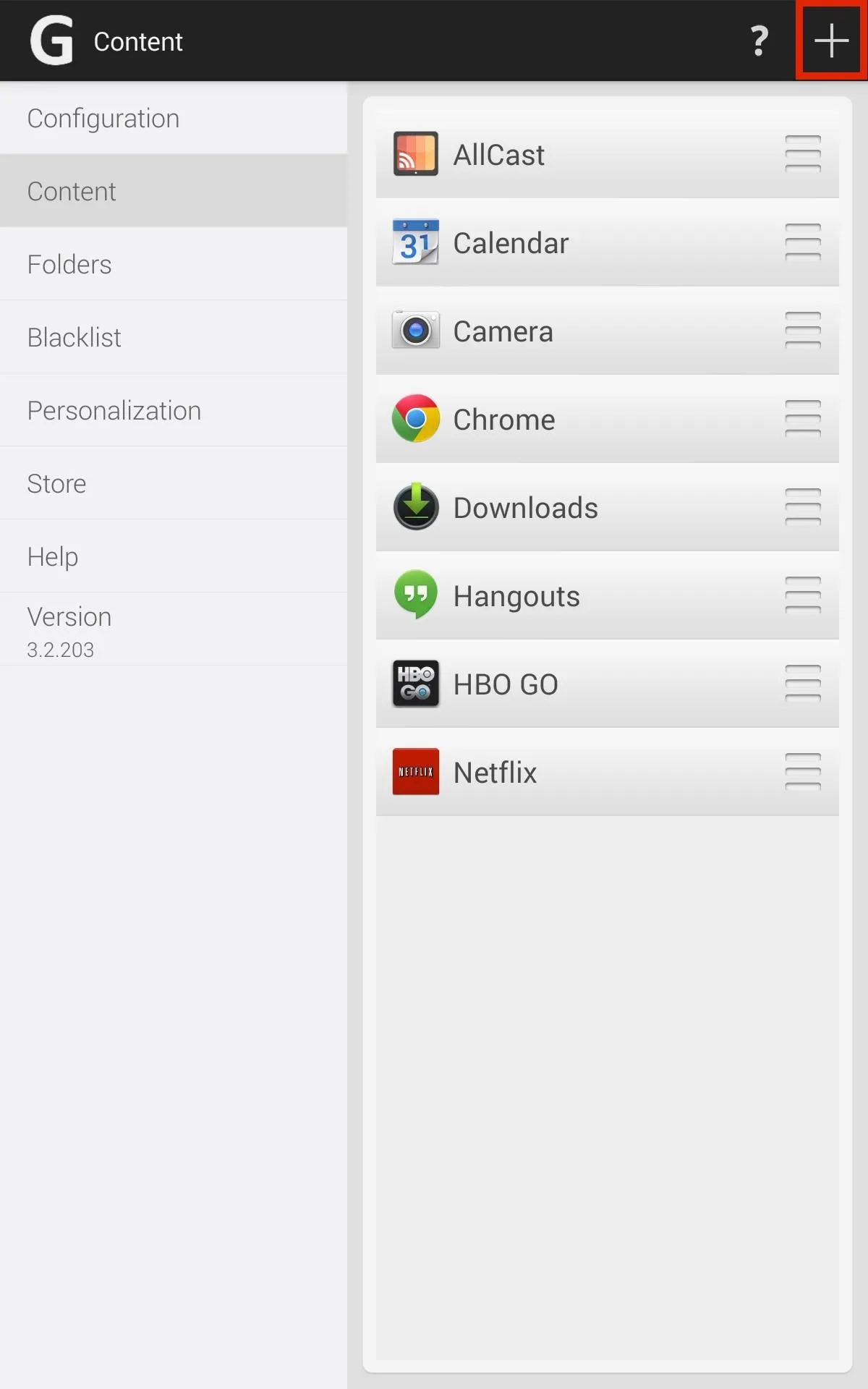Image resolution: width=868 pixels, height=1389 pixels.
Task: Select the Content menu item
Action: coord(174,191)
